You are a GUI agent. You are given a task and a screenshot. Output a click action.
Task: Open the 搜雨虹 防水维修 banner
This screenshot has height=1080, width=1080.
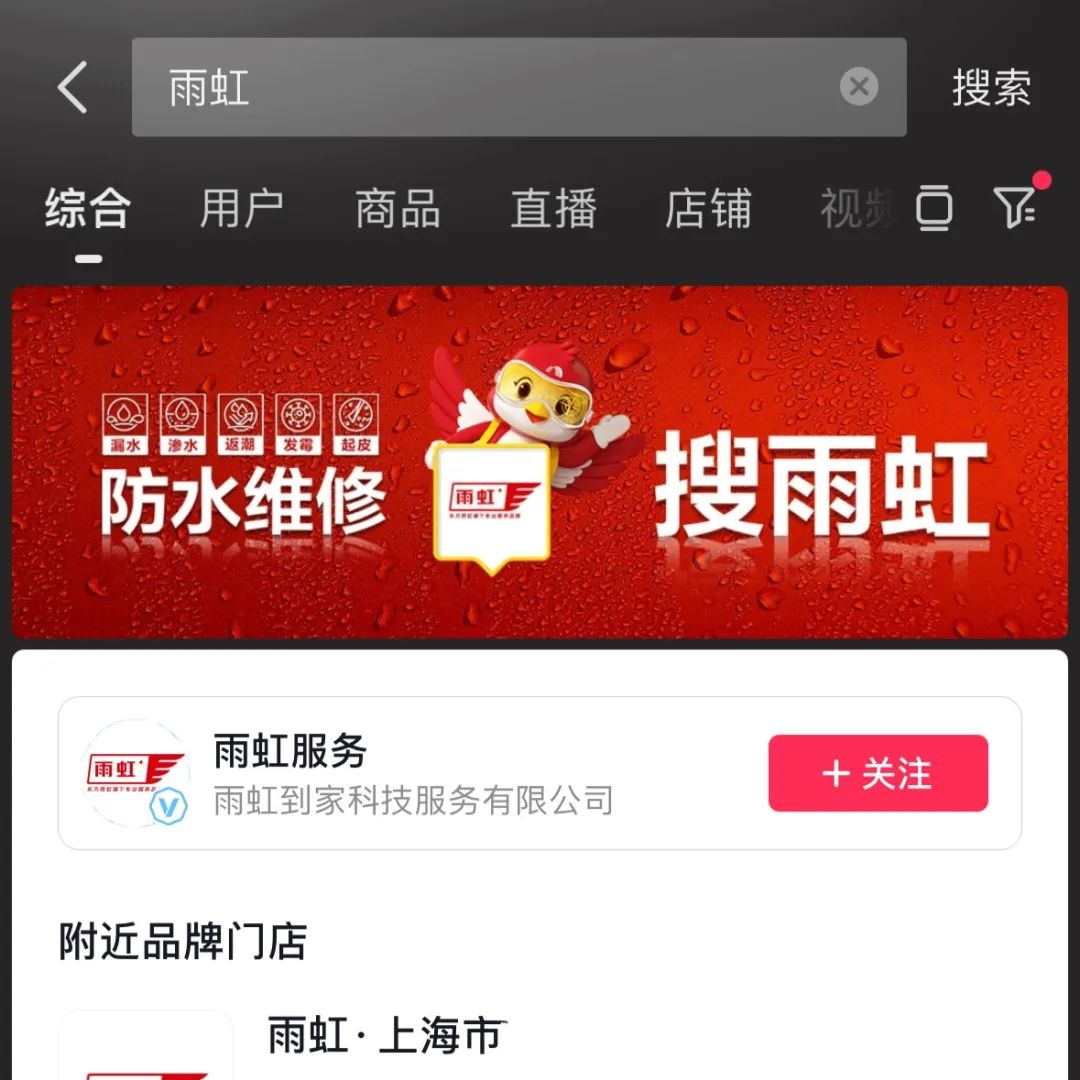tap(540, 462)
